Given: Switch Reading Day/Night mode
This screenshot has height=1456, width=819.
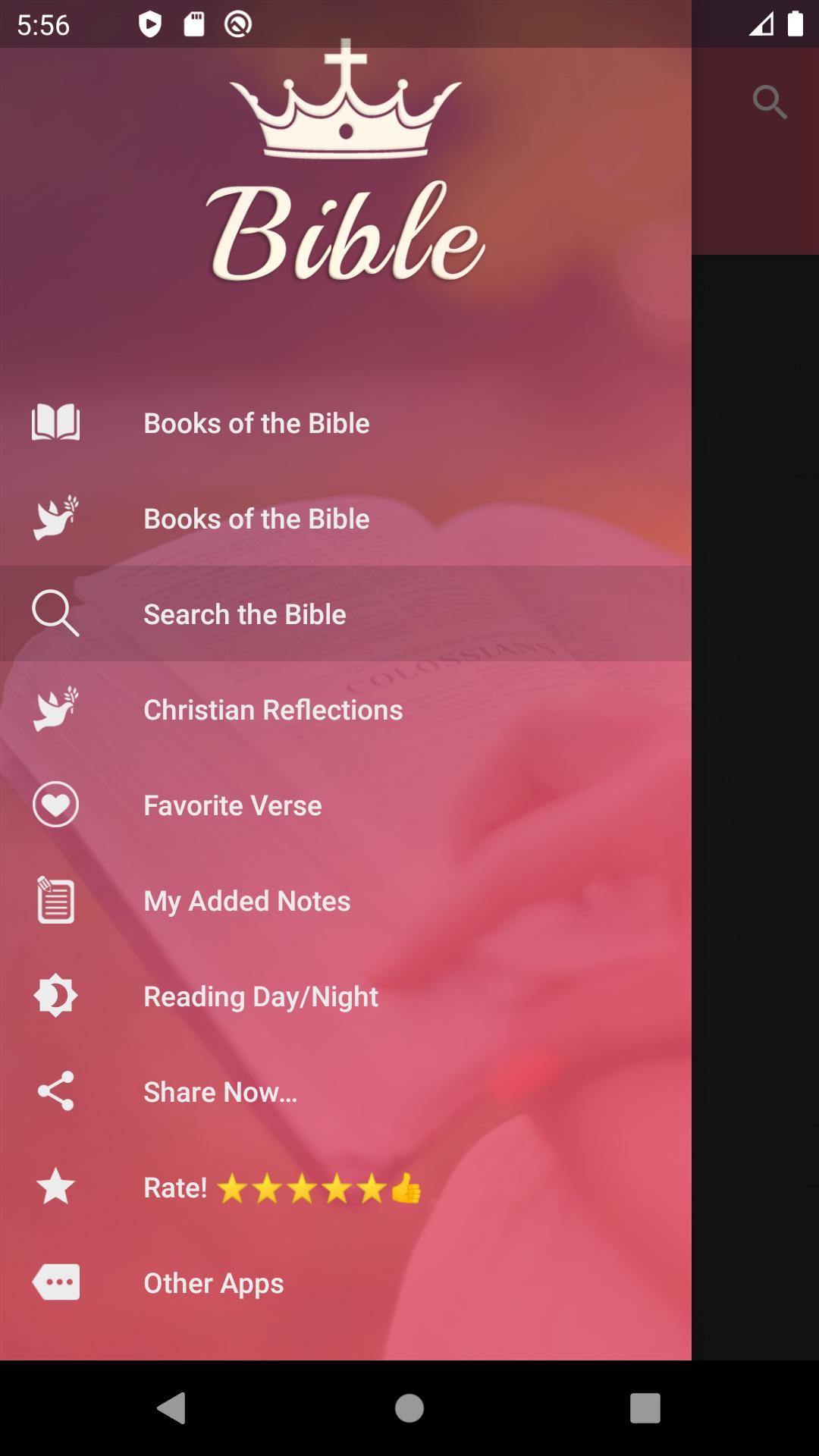Looking at the screenshot, I should point(346,996).
